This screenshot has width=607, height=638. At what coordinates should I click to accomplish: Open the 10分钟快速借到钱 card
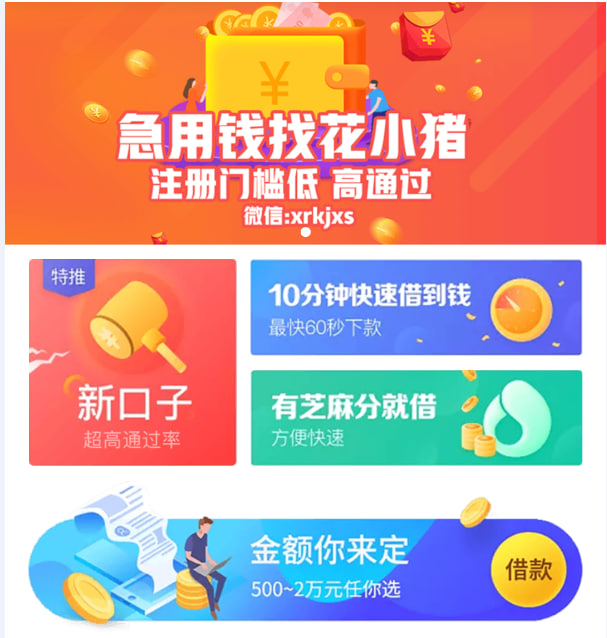pos(415,308)
